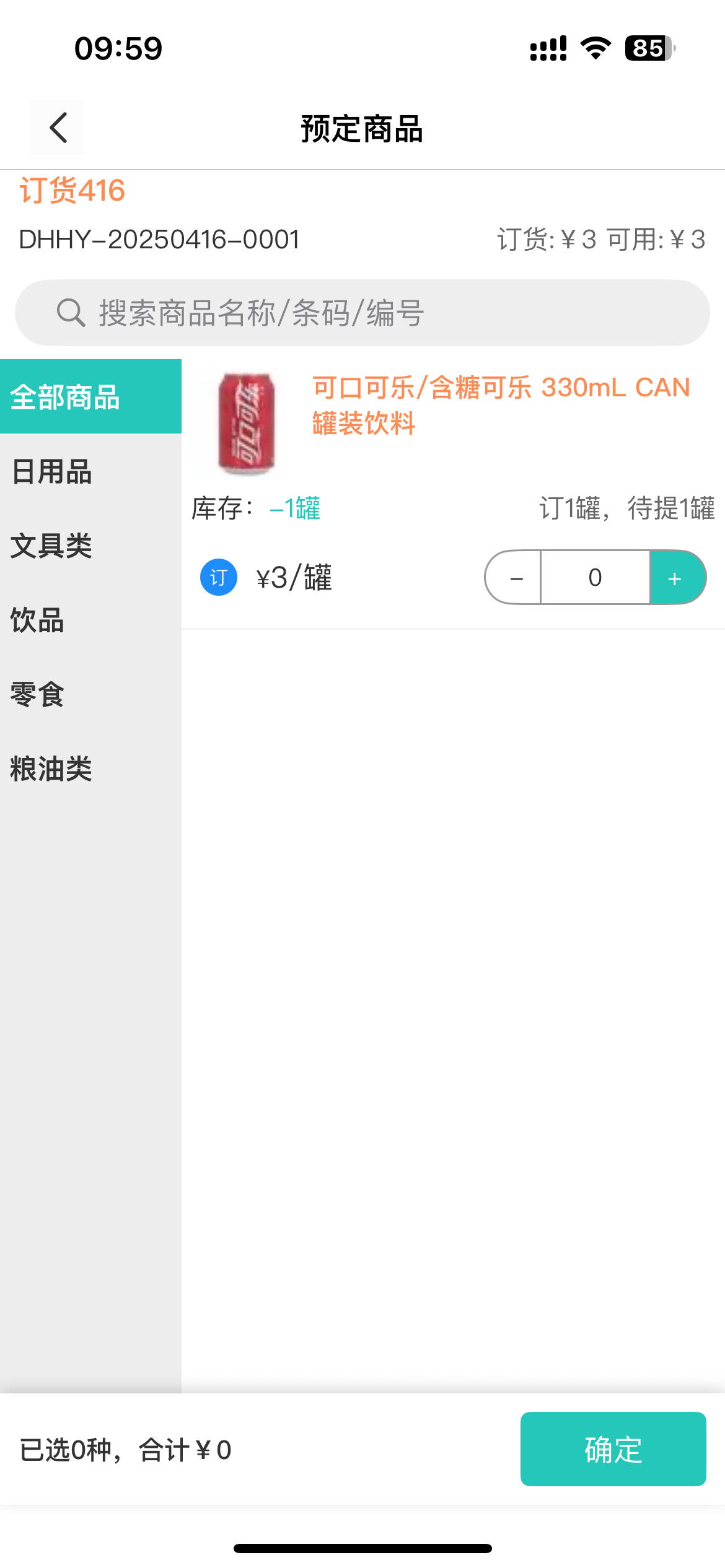Open the product search field

tap(362, 313)
